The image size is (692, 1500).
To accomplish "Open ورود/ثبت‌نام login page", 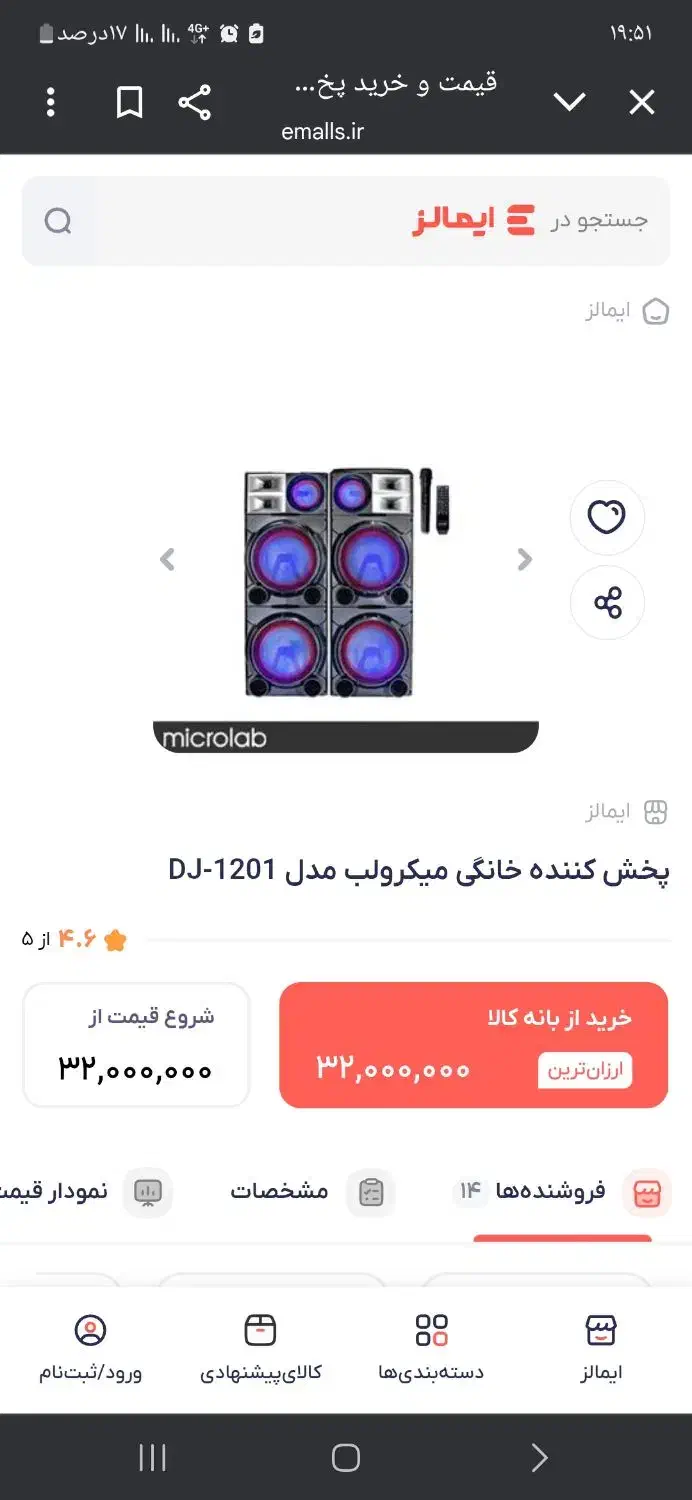I will [90, 1347].
